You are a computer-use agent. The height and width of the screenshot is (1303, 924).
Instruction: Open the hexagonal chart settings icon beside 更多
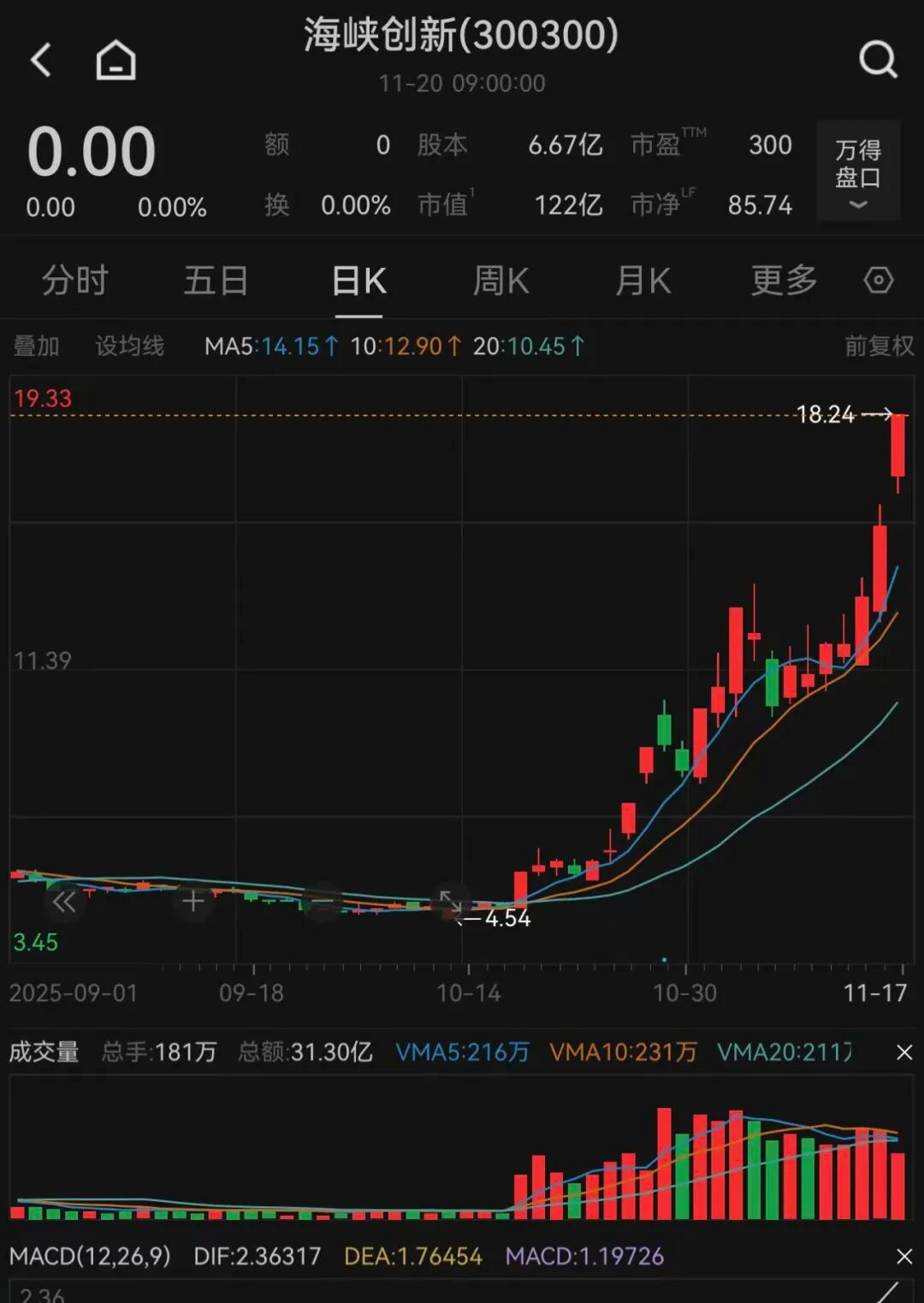point(879,280)
